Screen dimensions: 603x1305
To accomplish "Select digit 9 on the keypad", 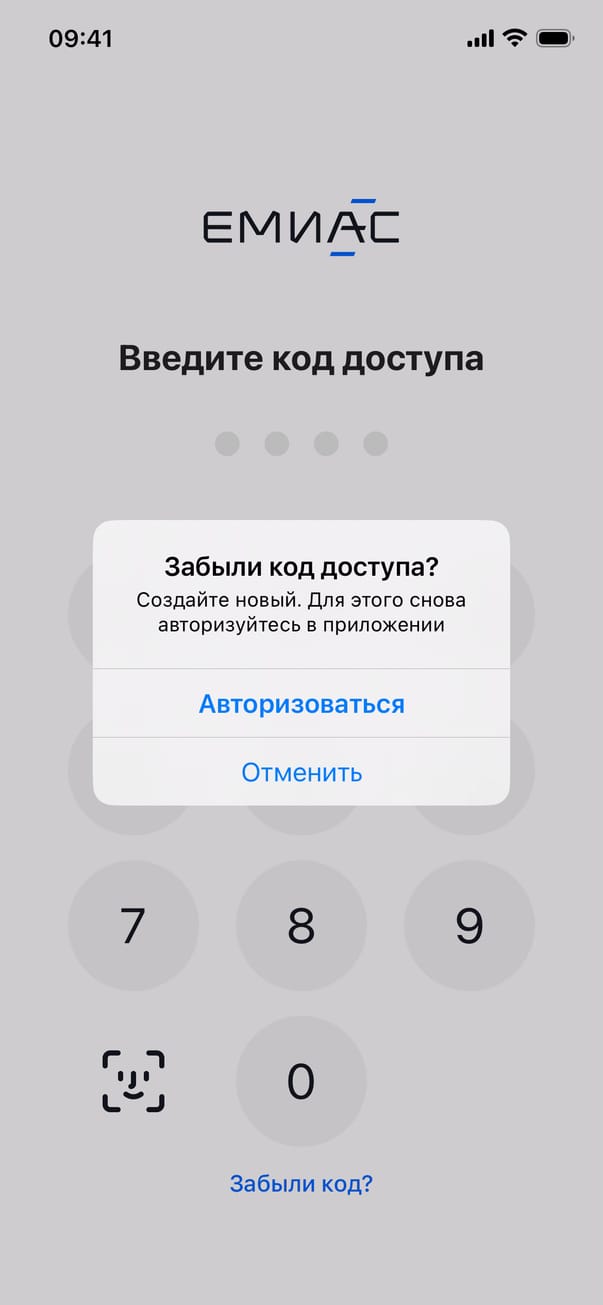I will click(x=469, y=926).
